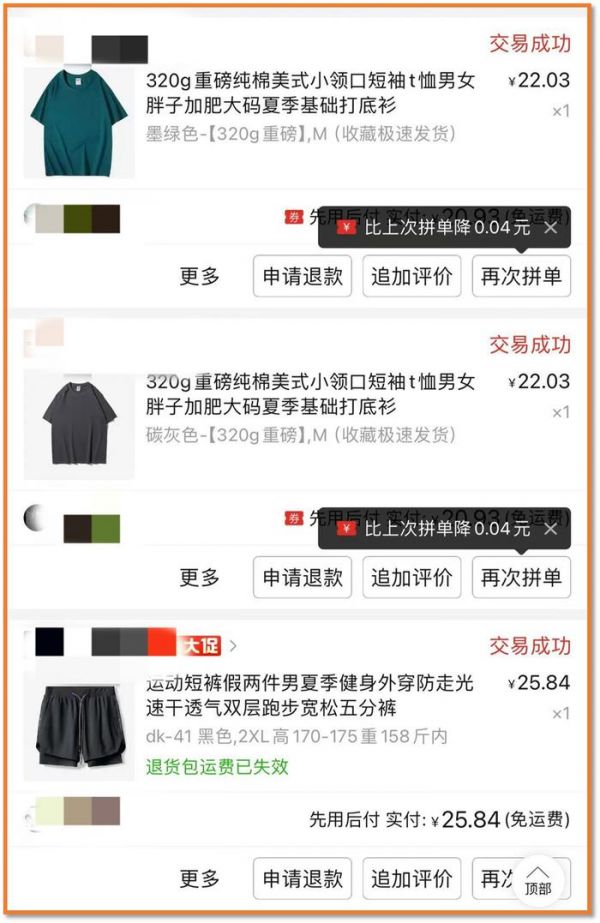Open 更多 options for the dark green T-shirt

click(199, 276)
